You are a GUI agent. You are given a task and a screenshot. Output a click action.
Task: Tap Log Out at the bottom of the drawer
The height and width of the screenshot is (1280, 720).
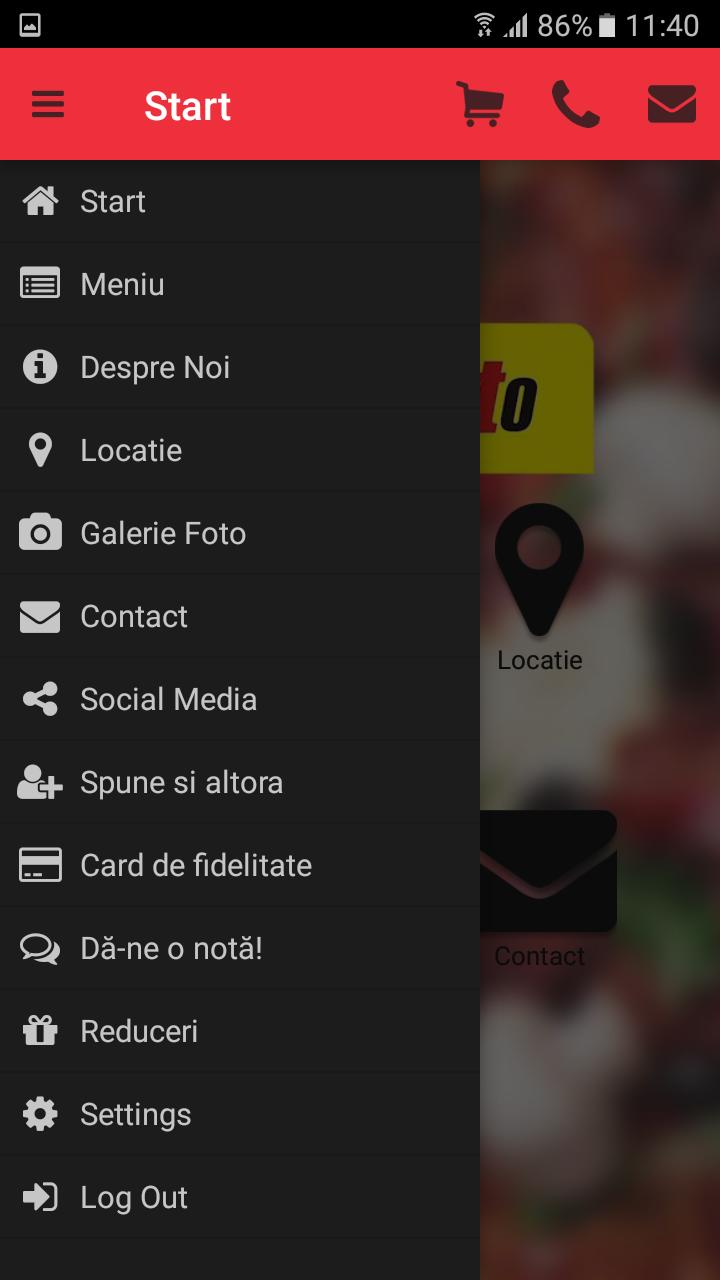(133, 1196)
